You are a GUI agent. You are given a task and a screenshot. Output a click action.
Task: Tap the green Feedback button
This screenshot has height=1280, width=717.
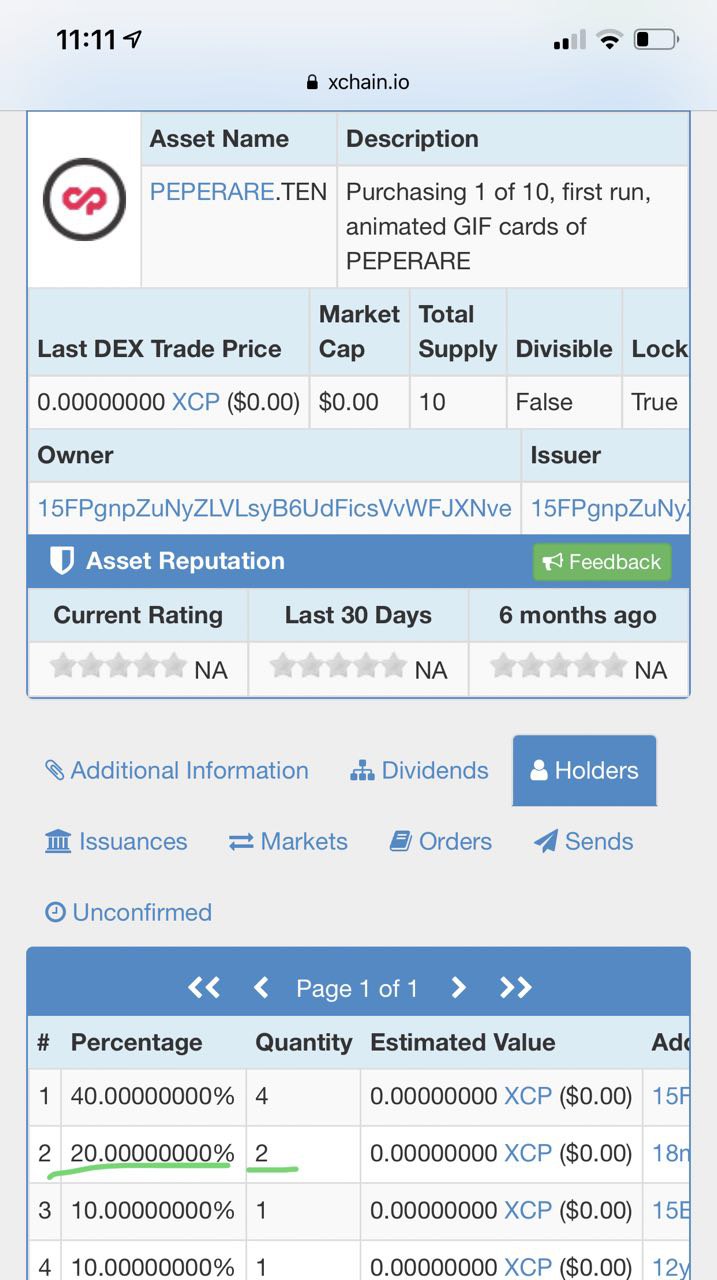coord(602,562)
